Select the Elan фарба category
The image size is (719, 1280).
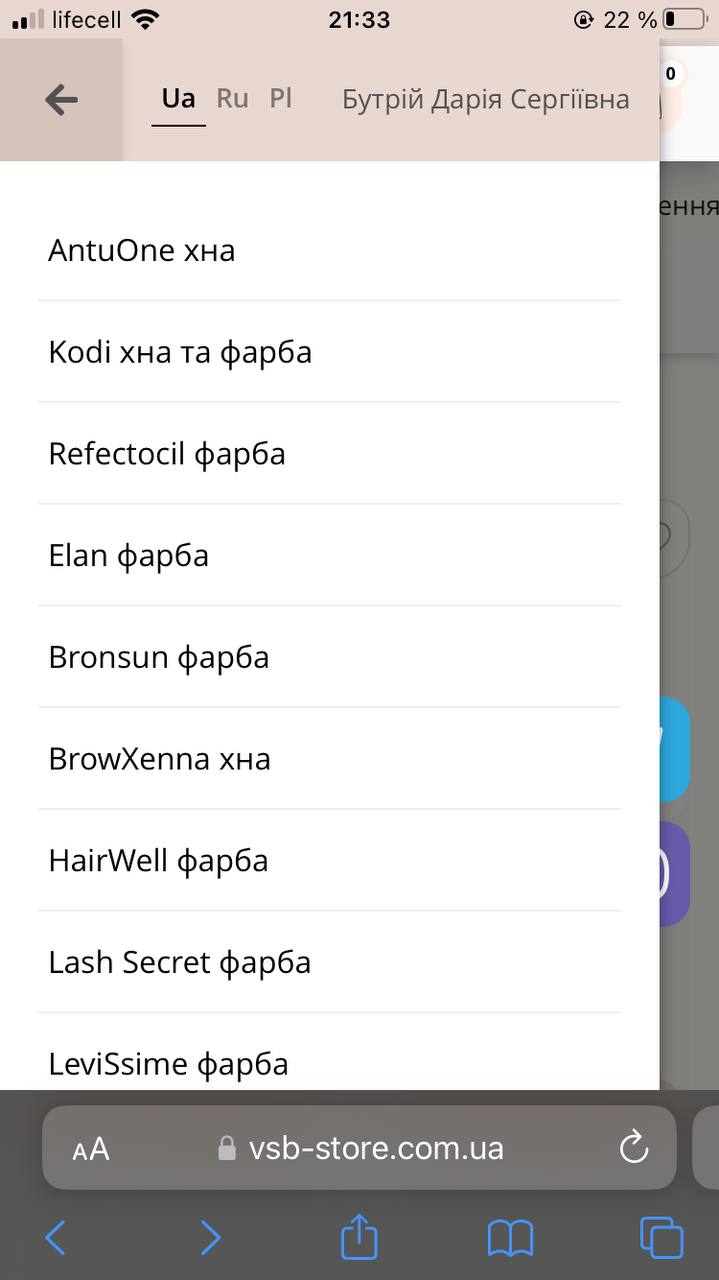329,555
